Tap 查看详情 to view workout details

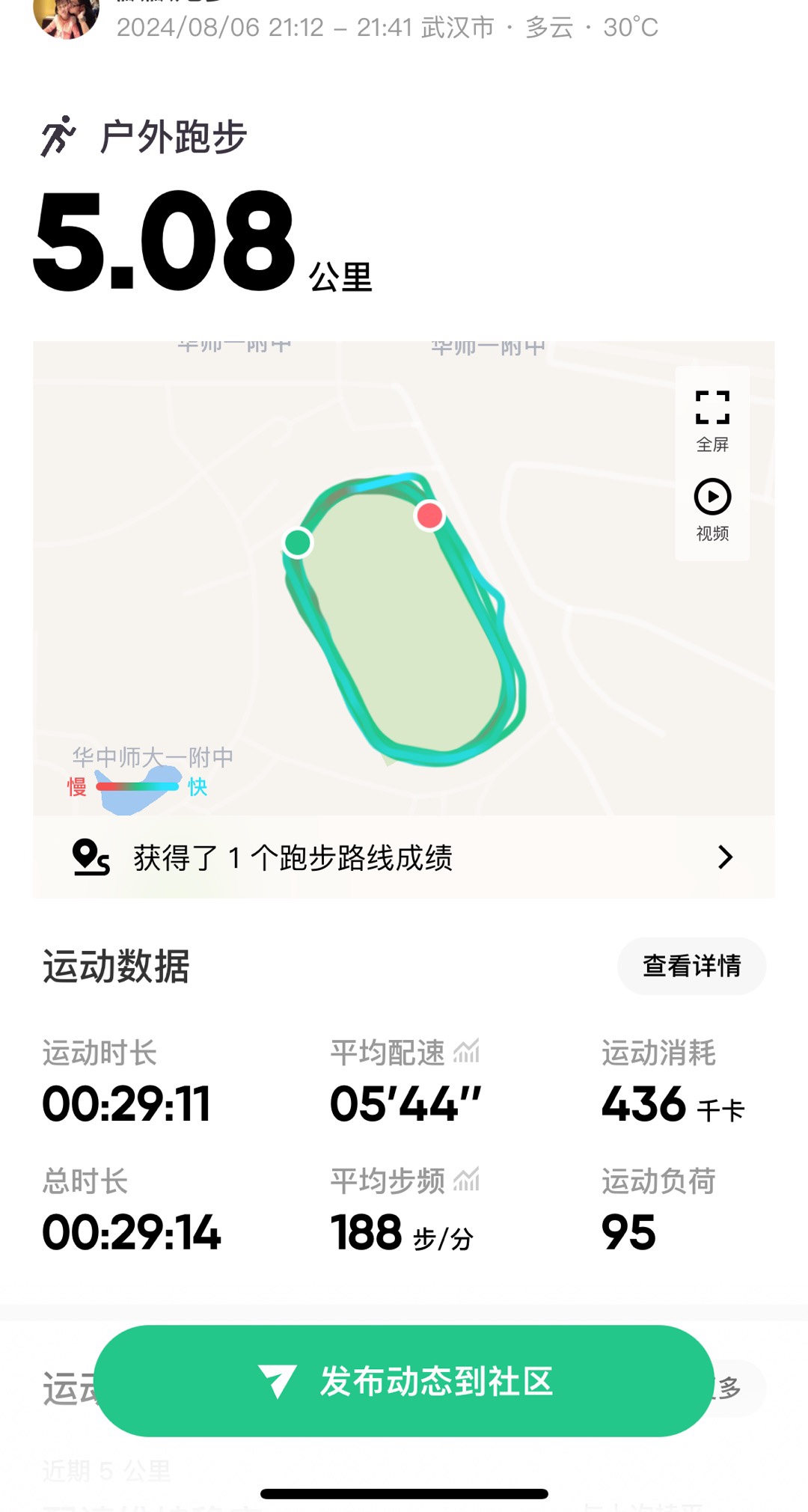pyautogui.click(x=691, y=966)
